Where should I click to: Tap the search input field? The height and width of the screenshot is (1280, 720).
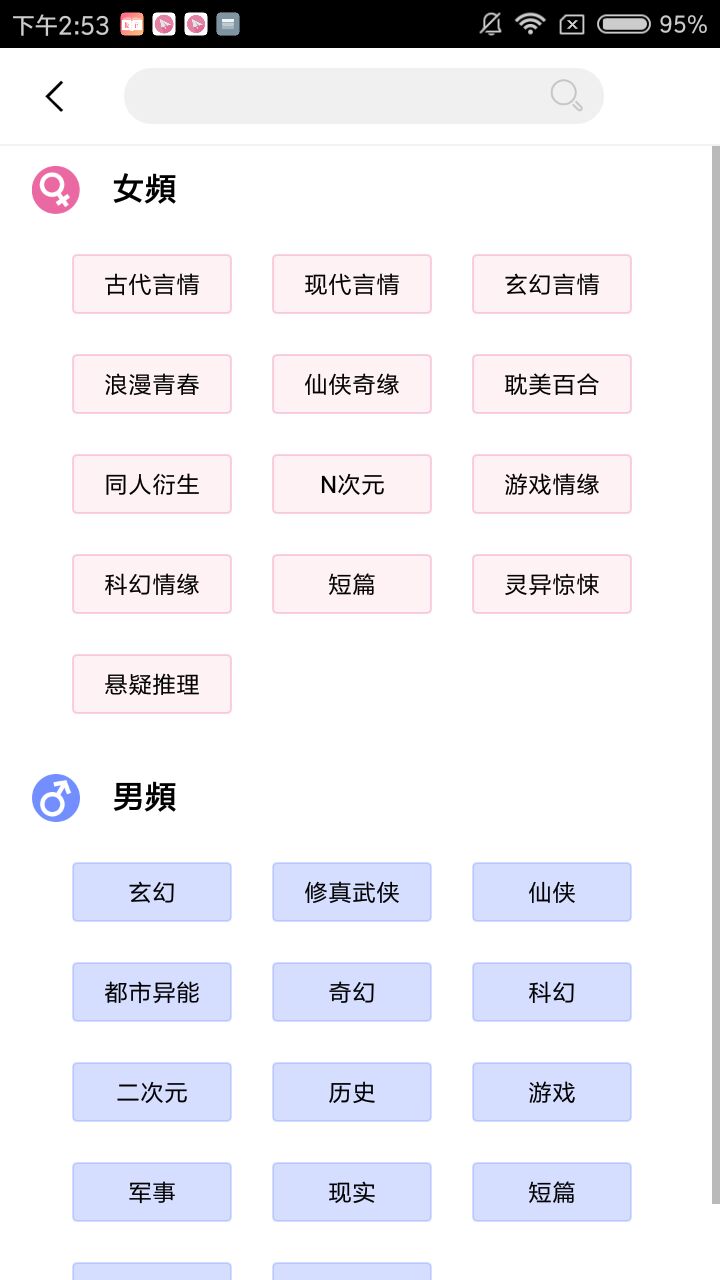[363, 96]
